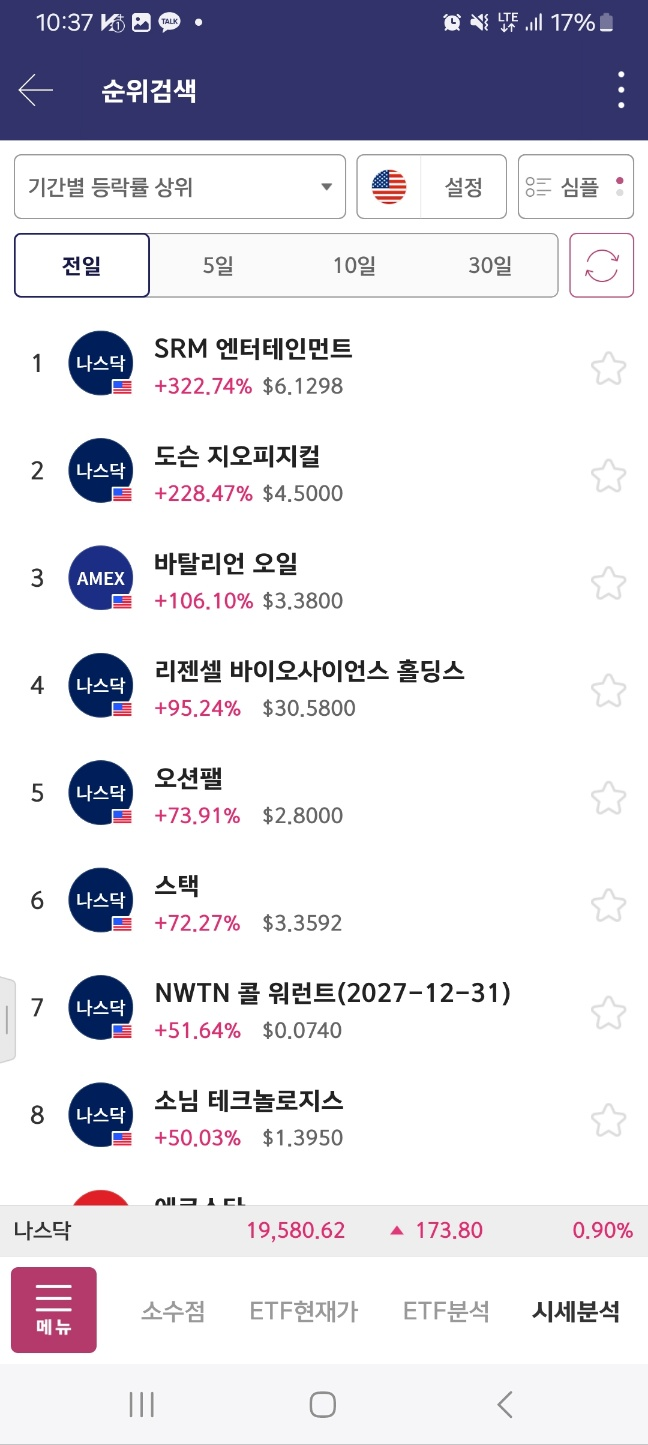This screenshot has height=1445, width=648.
Task: Toggle the 심플 view mode
Action: (576, 186)
